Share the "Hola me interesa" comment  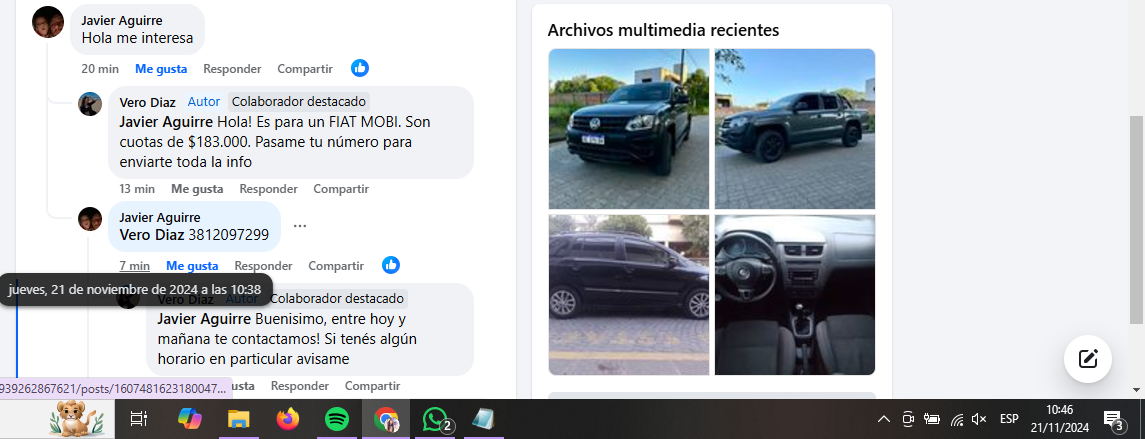point(305,69)
